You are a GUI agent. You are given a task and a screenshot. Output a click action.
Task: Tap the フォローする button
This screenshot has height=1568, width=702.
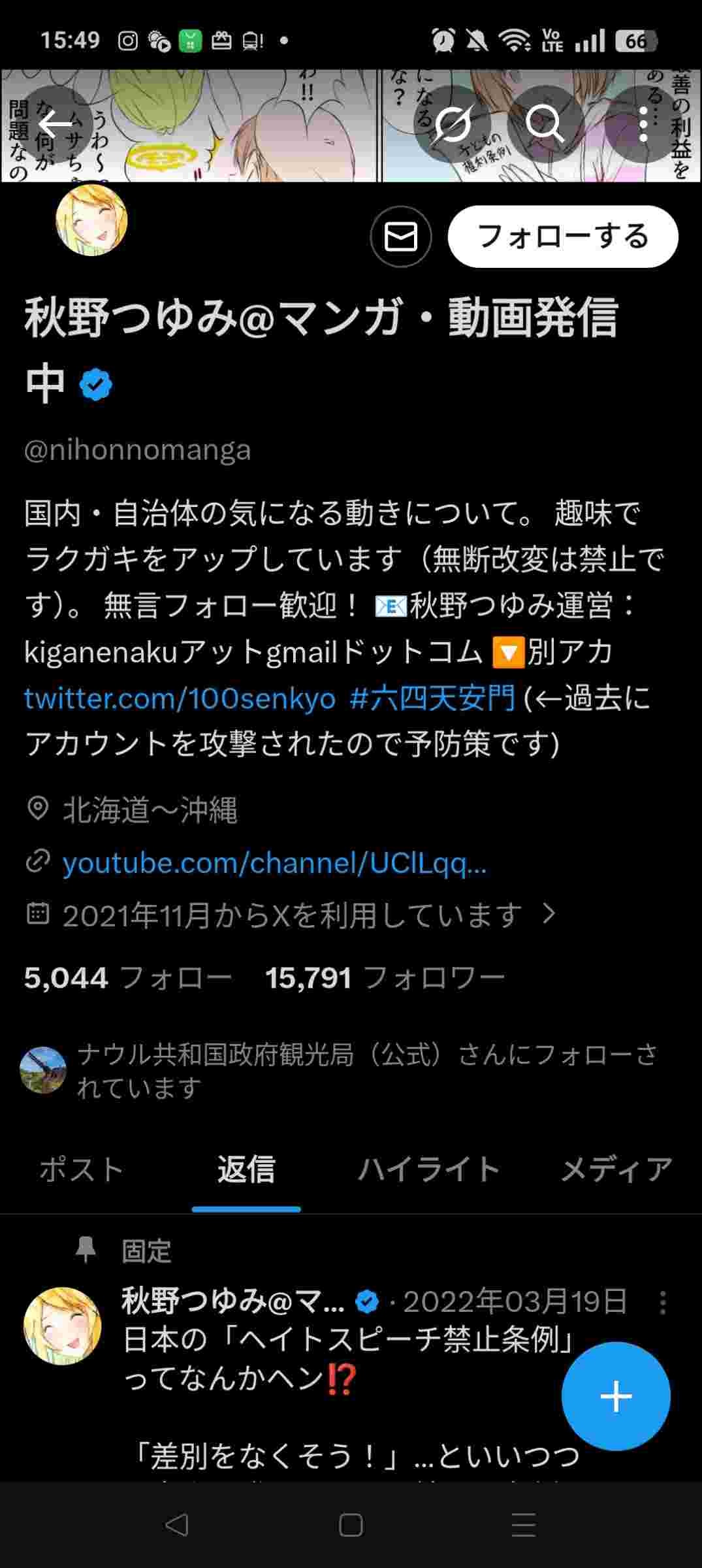pyautogui.click(x=563, y=237)
